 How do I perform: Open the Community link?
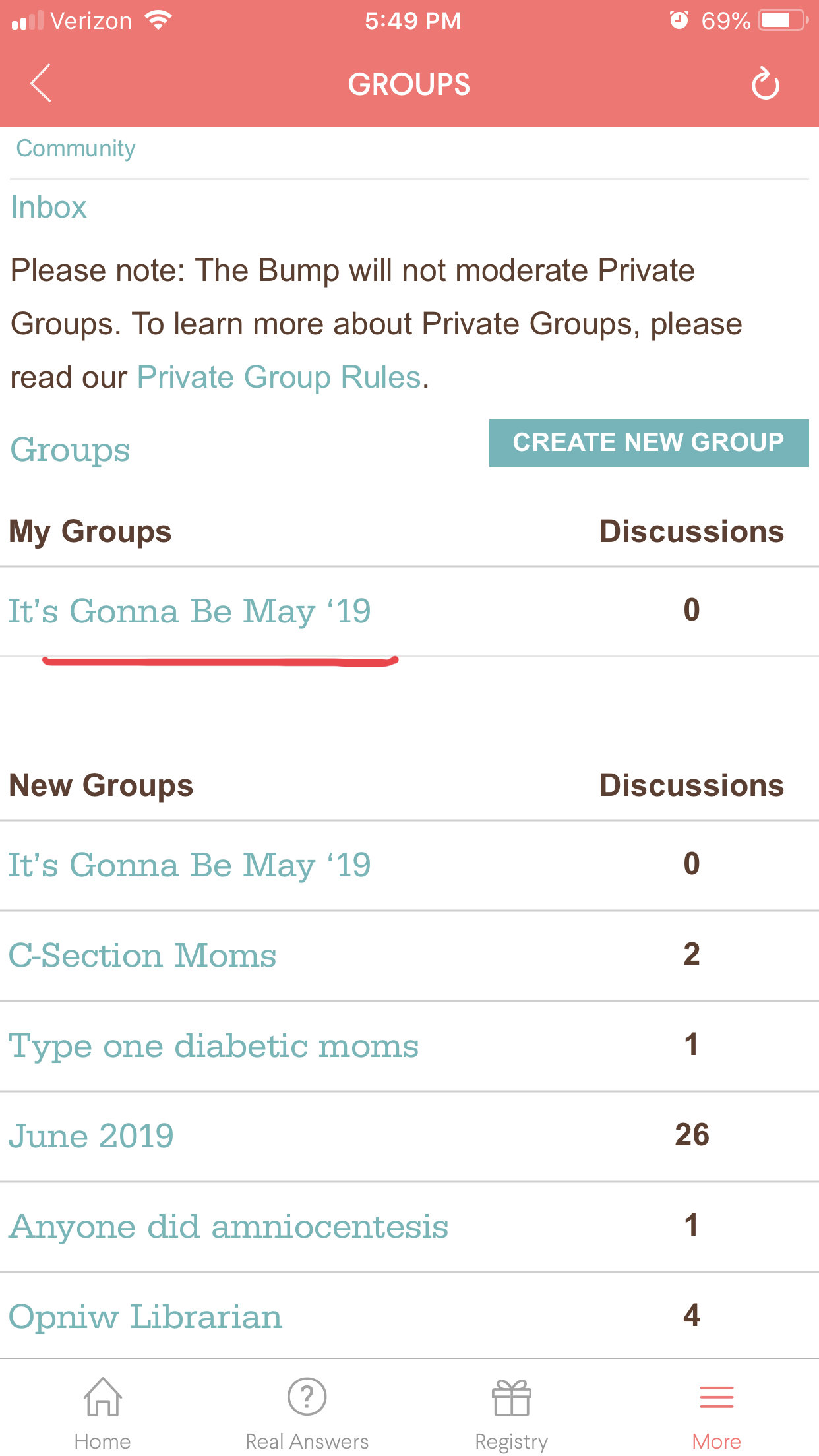76,148
